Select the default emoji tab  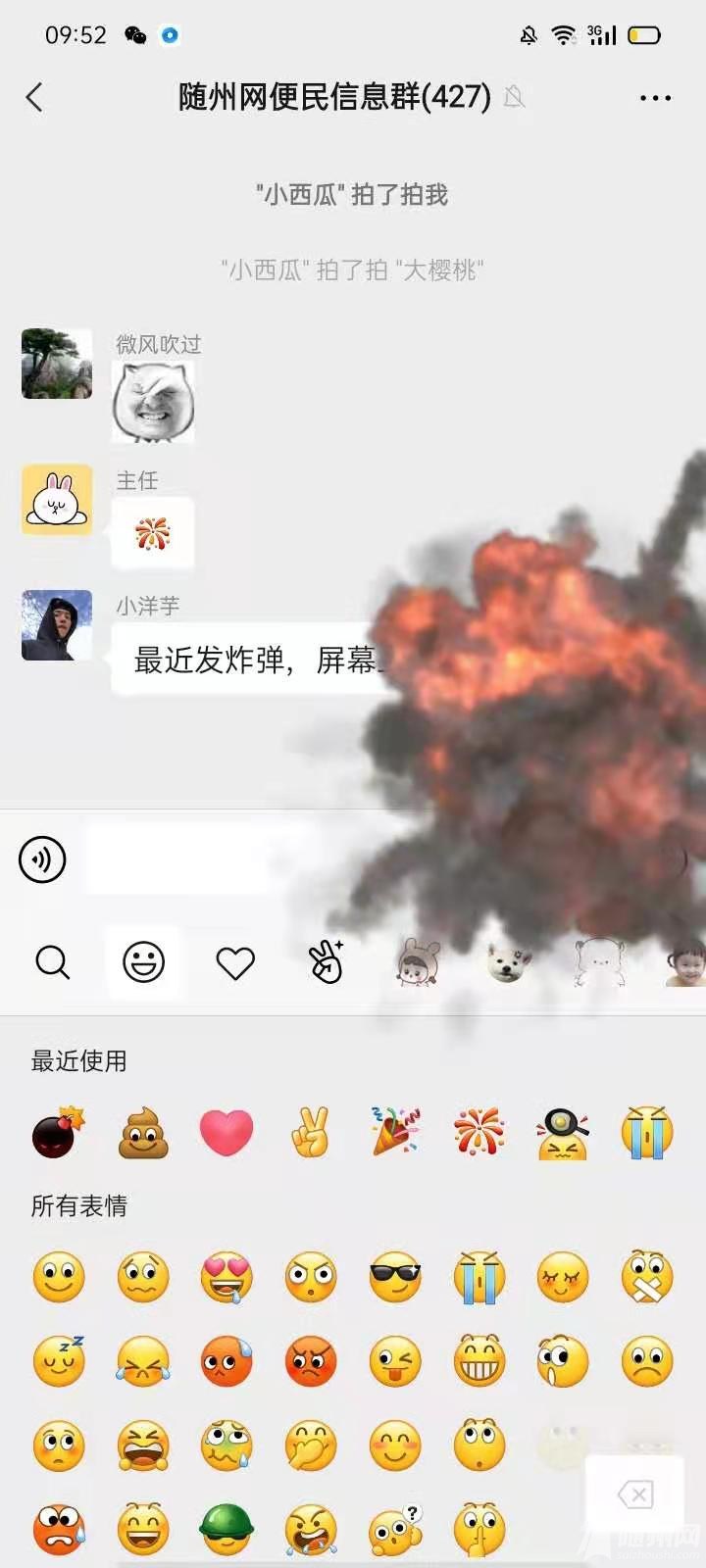click(143, 962)
